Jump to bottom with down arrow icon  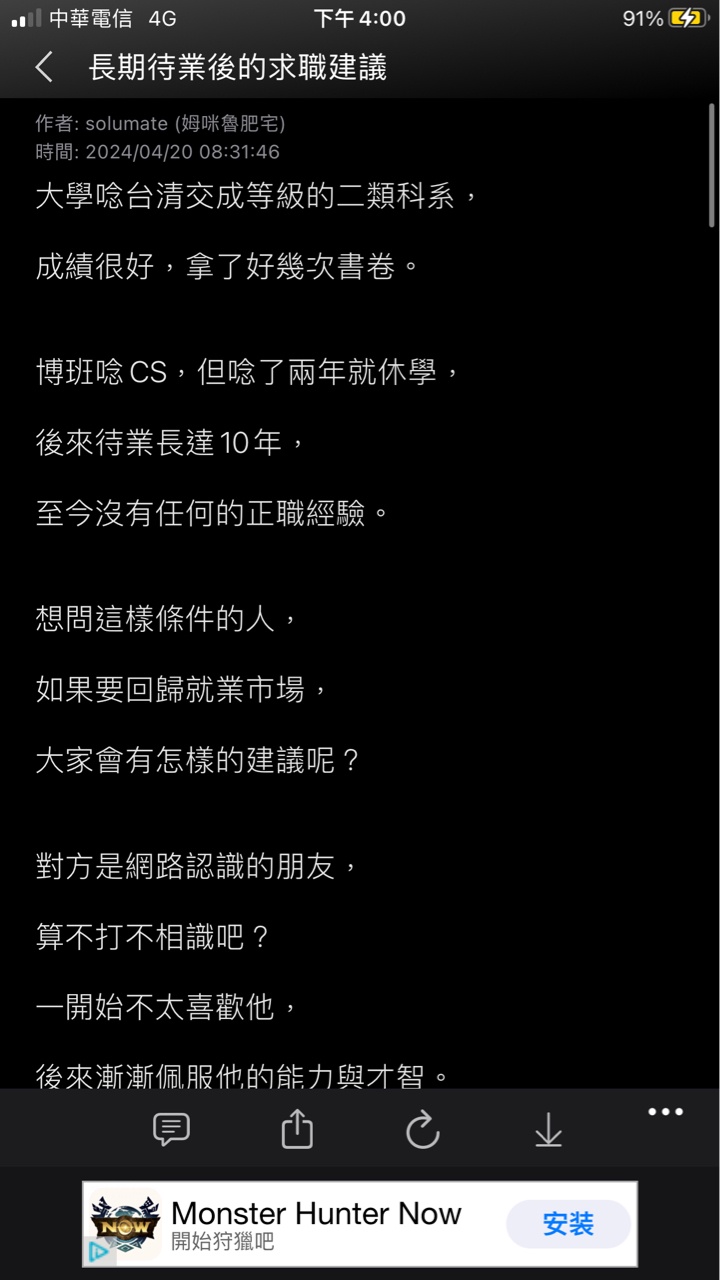[x=548, y=1130]
